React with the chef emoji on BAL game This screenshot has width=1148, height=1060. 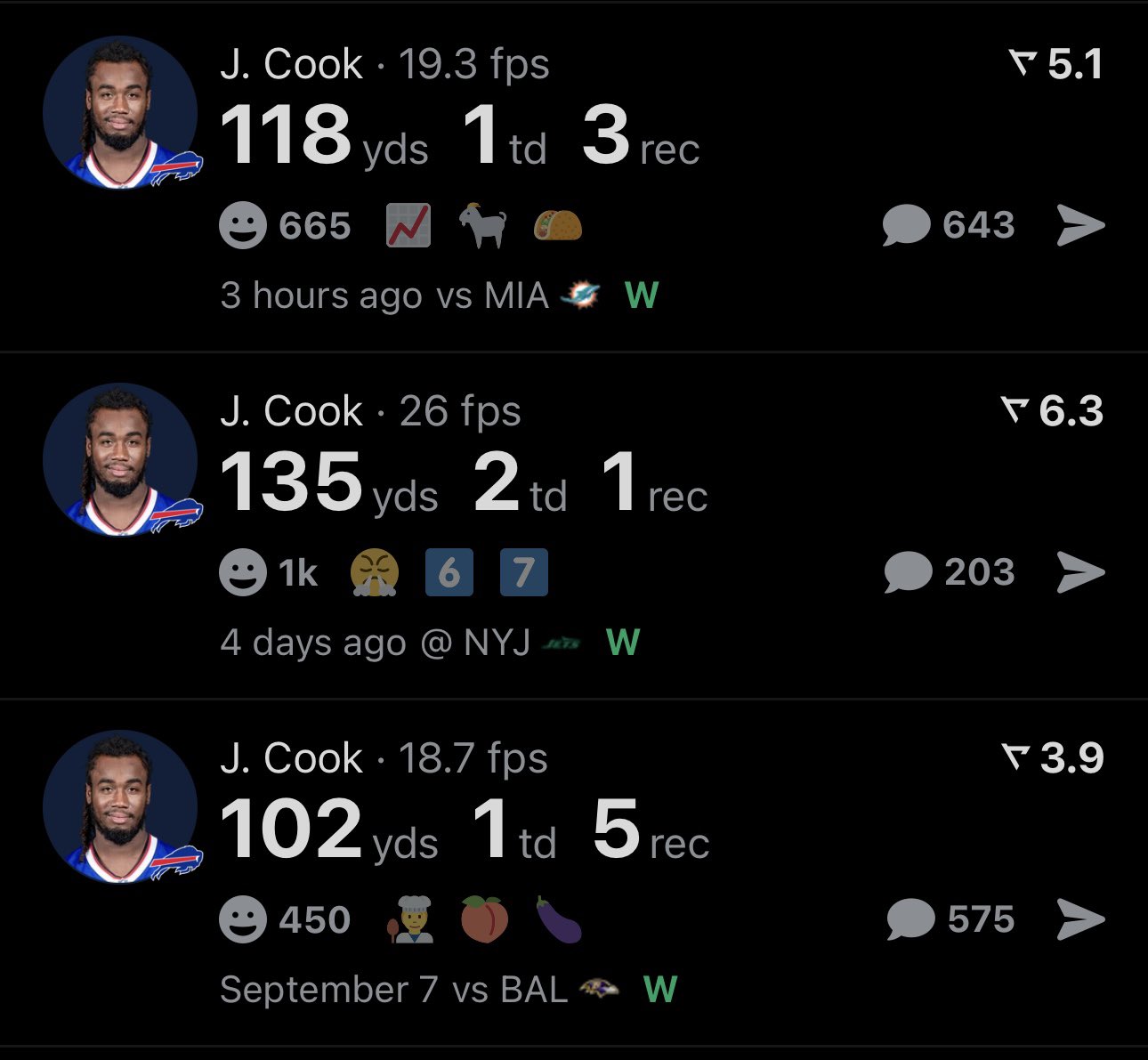[x=411, y=919]
